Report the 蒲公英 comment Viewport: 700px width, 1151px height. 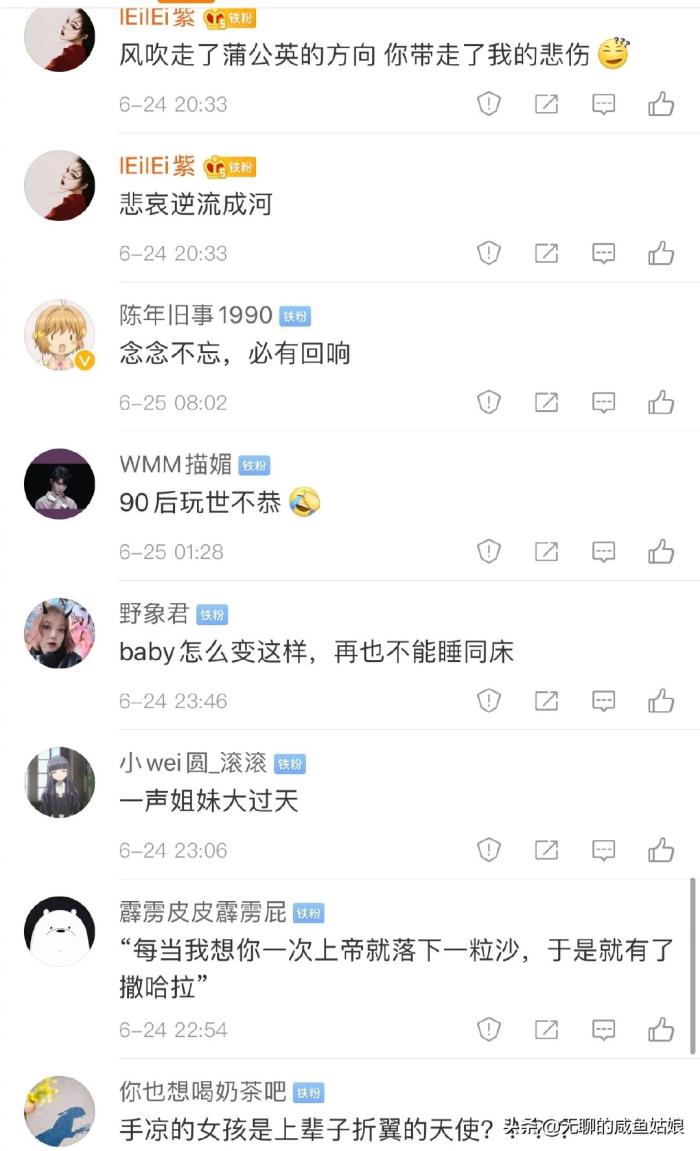tap(488, 104)
